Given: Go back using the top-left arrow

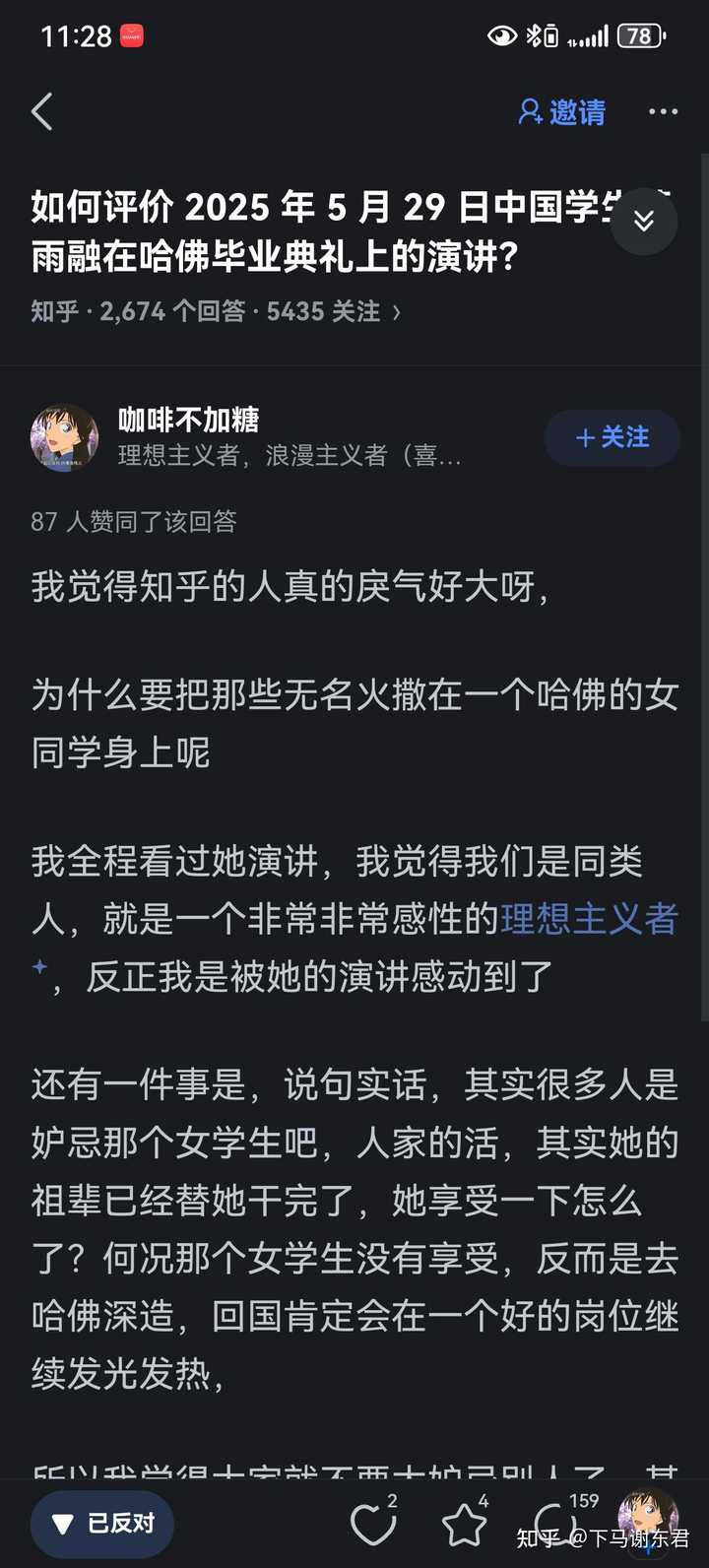Looking at the screenshot, I should pyautogui.click(x=42, y=111).
